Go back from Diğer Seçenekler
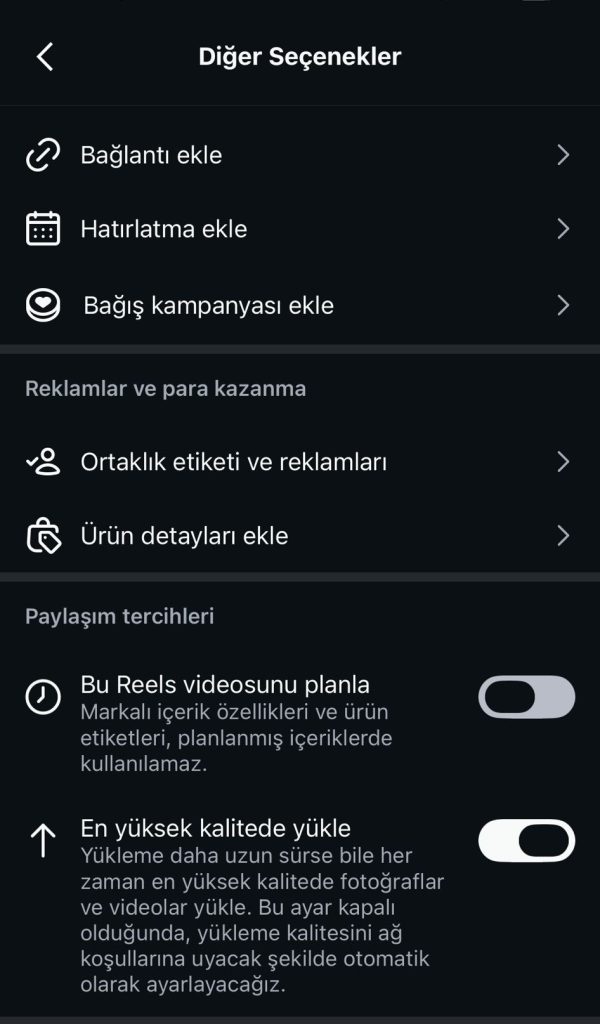The height and width of the screenshot is (1024, 600). click(x=45, y=57)
